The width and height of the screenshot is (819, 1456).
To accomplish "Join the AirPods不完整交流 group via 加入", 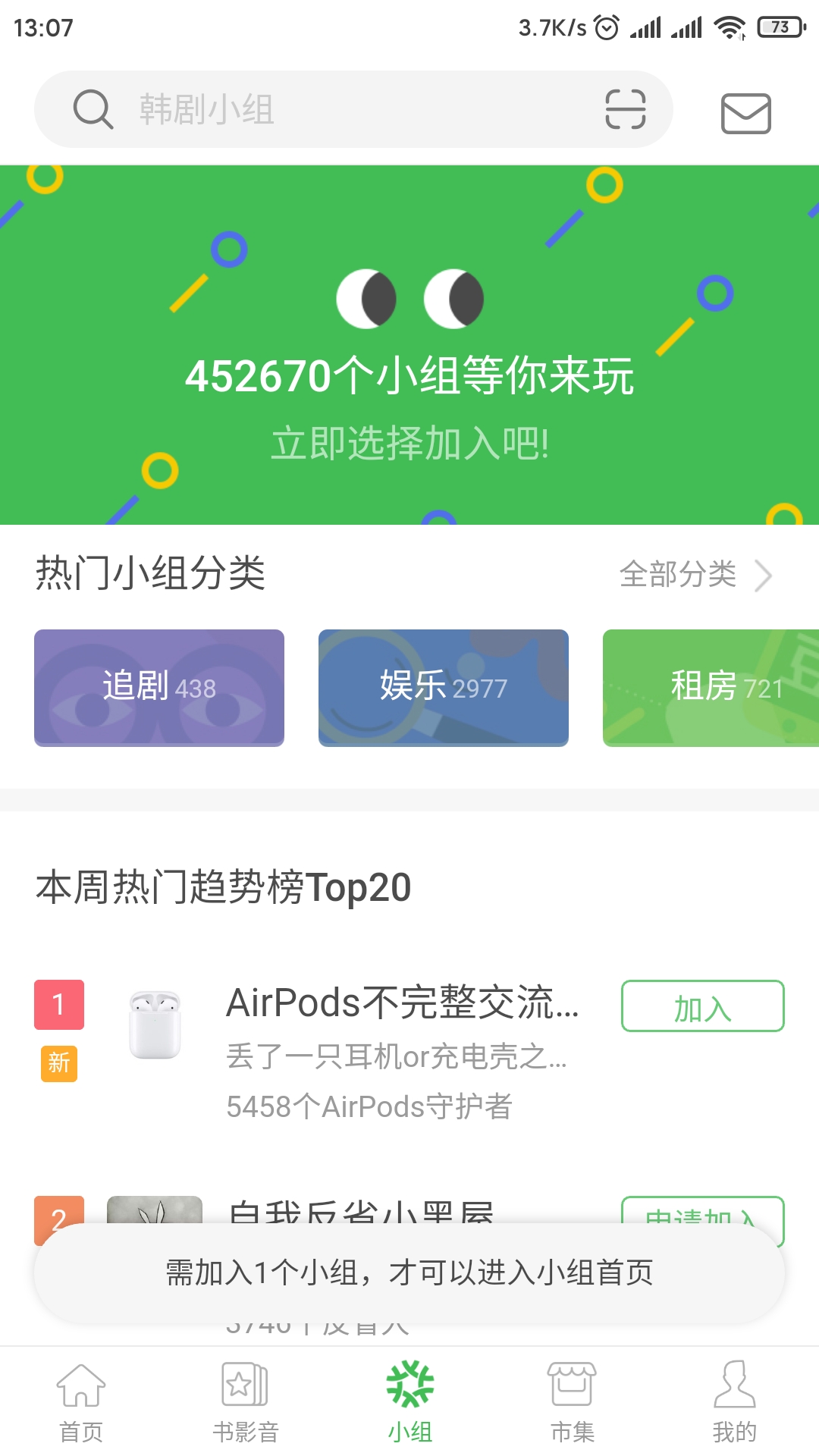I will tap(702, 1006).
